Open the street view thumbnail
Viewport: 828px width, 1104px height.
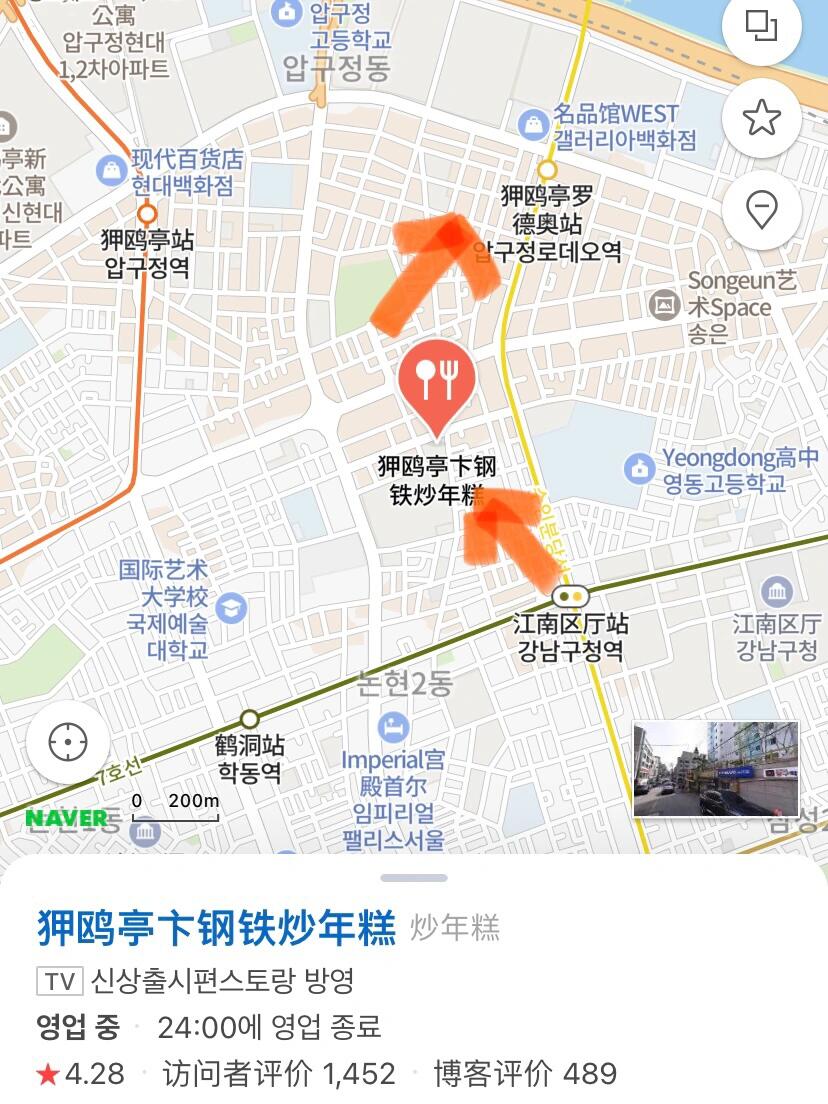coord(716,770)
